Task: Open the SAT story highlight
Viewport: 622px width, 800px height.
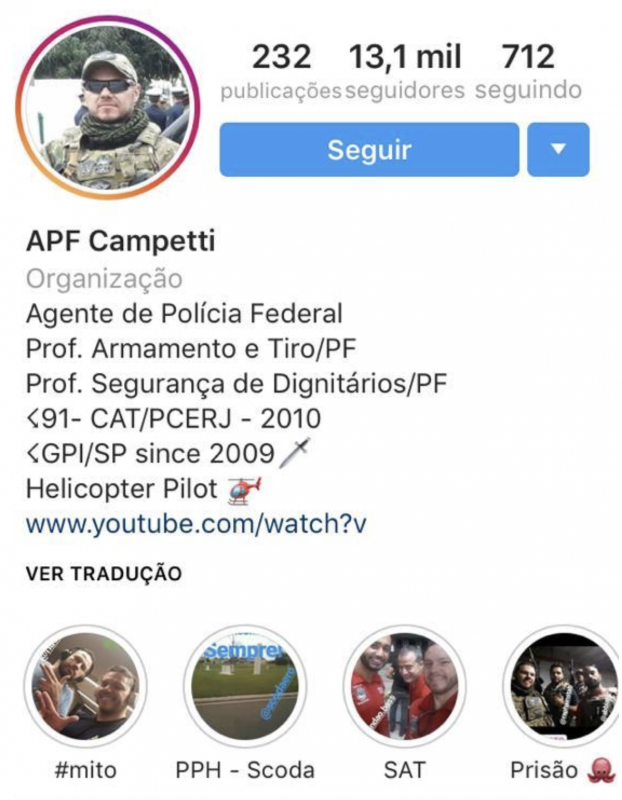Action: click(404, 687)
